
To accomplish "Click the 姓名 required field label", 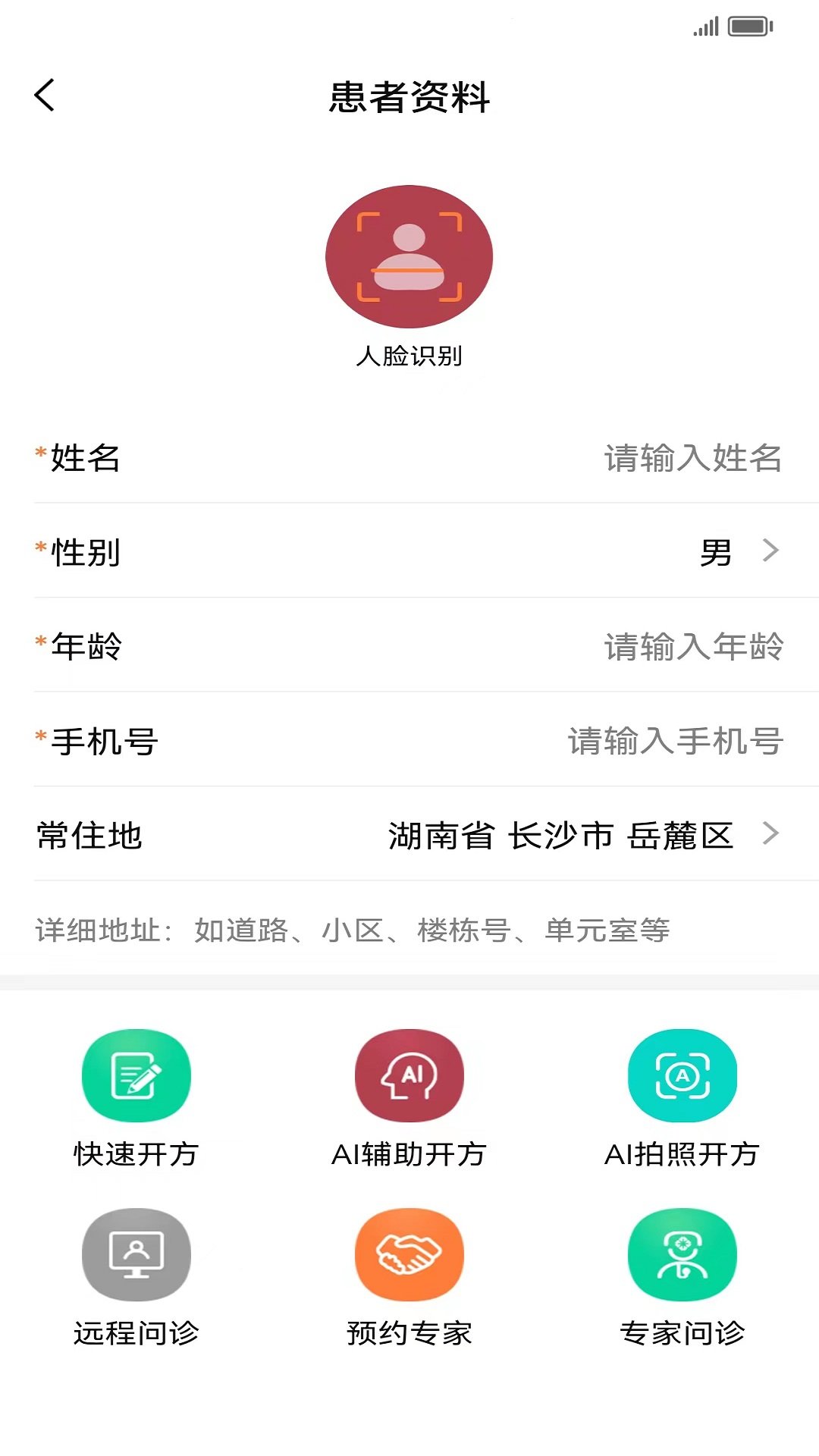I will tap(80, 457).
